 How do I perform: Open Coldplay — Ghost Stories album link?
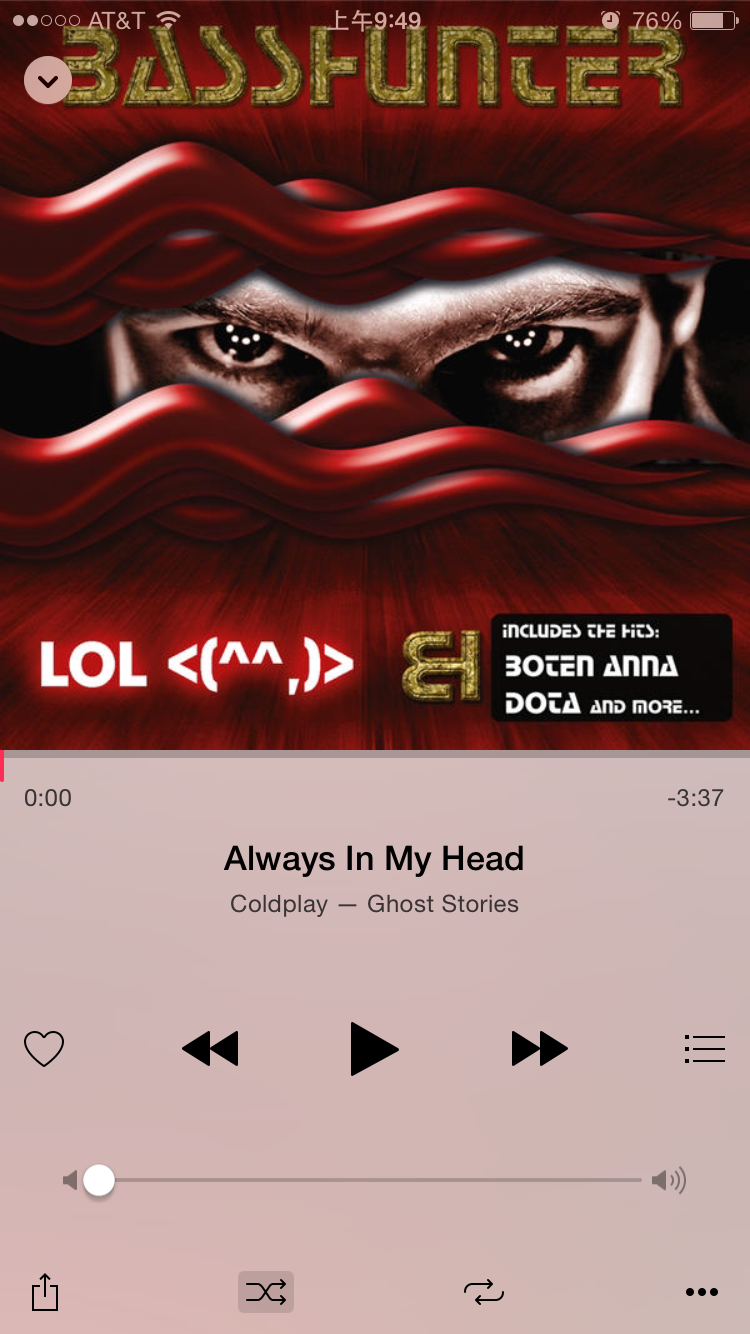tap(374, 904)
